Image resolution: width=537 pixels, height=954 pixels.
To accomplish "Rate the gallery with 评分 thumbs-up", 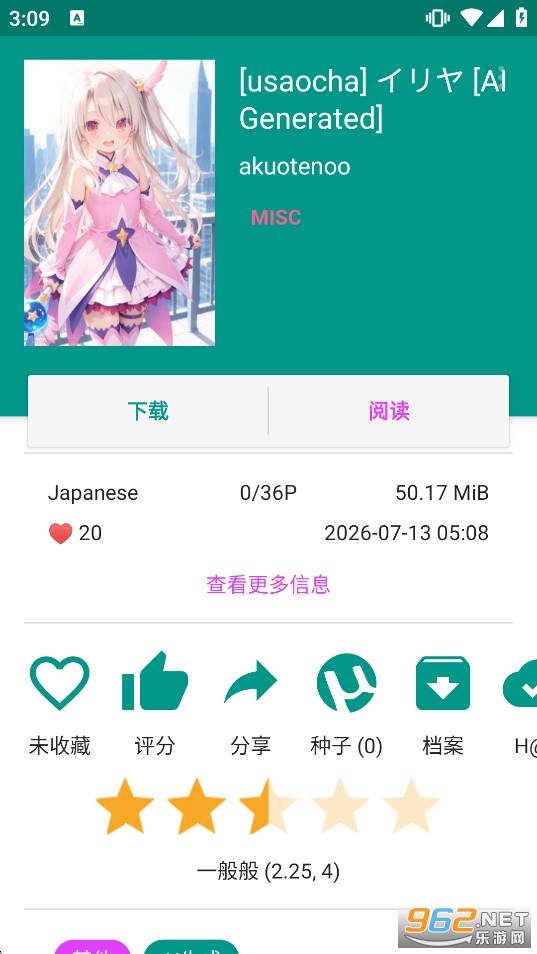I will click(154, 704).
